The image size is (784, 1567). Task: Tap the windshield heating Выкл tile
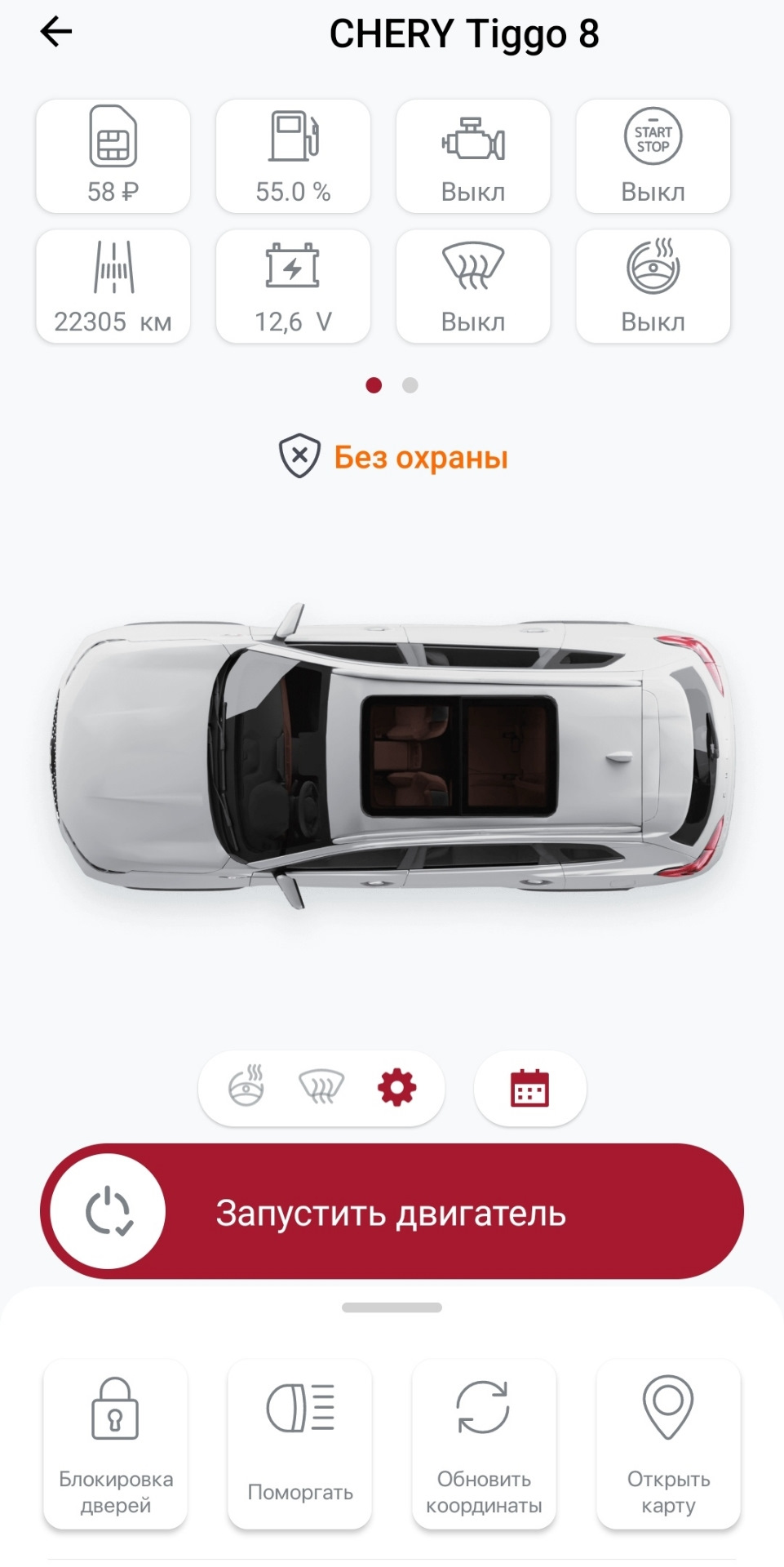pos(473,286)
